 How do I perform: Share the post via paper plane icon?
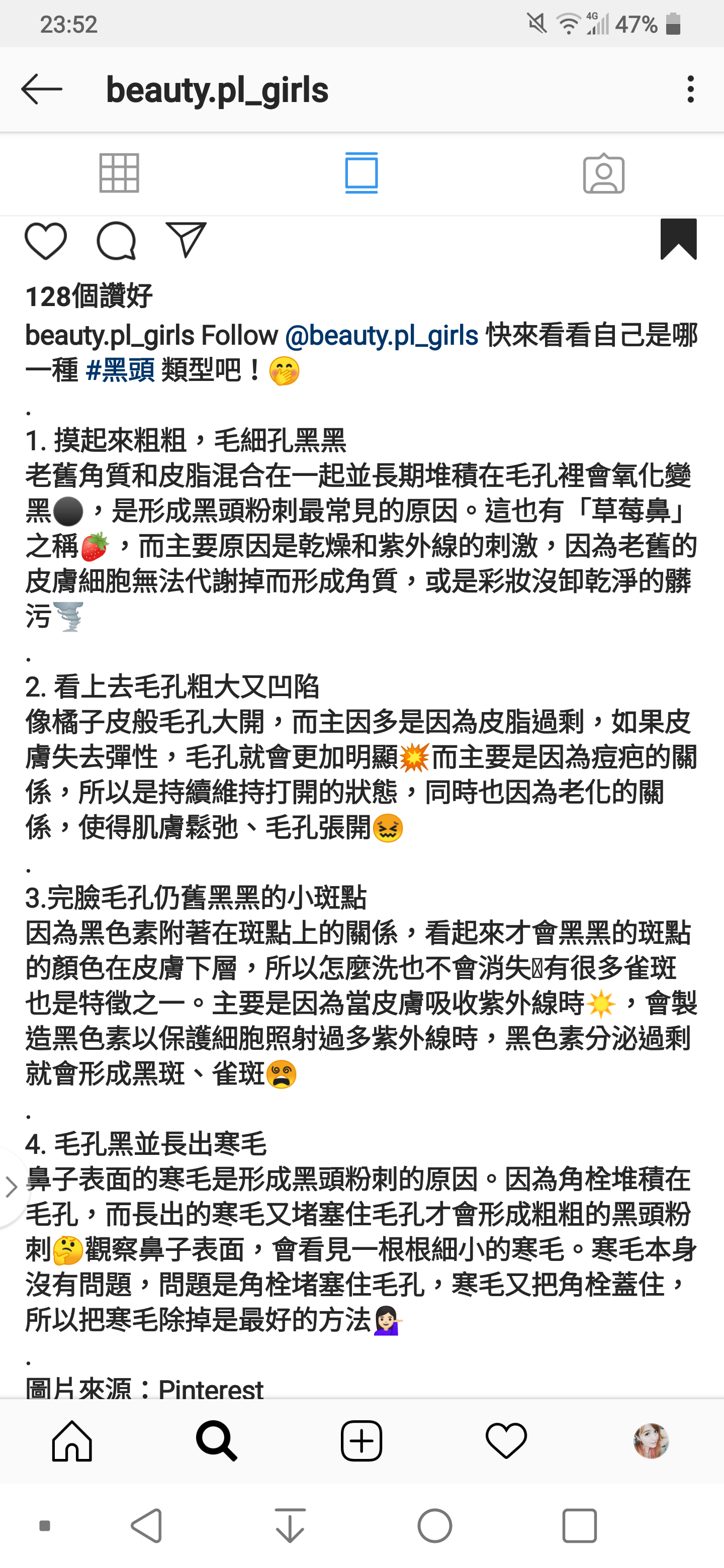pos(186,240)
